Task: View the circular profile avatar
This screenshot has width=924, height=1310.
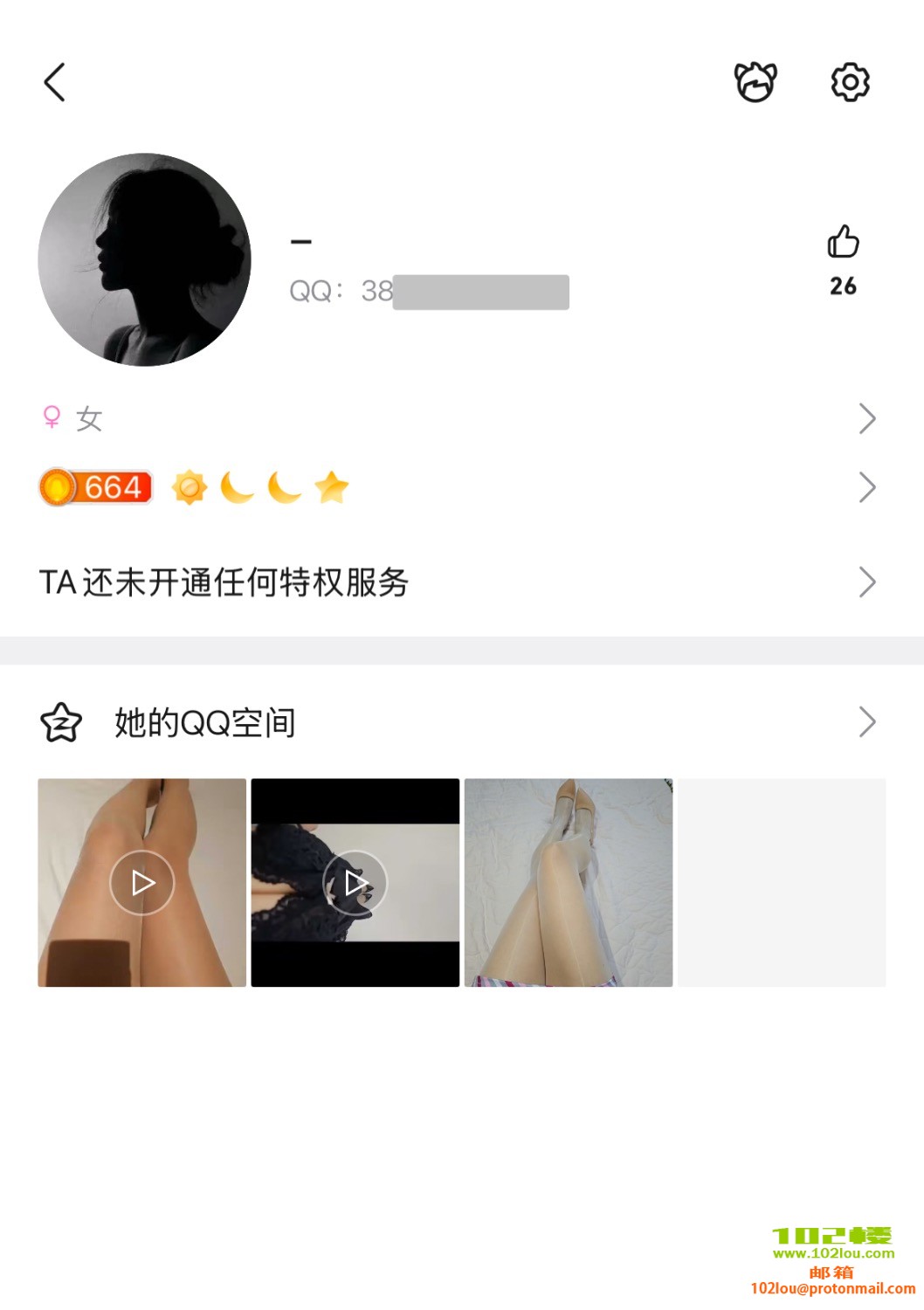Action: 145,260
